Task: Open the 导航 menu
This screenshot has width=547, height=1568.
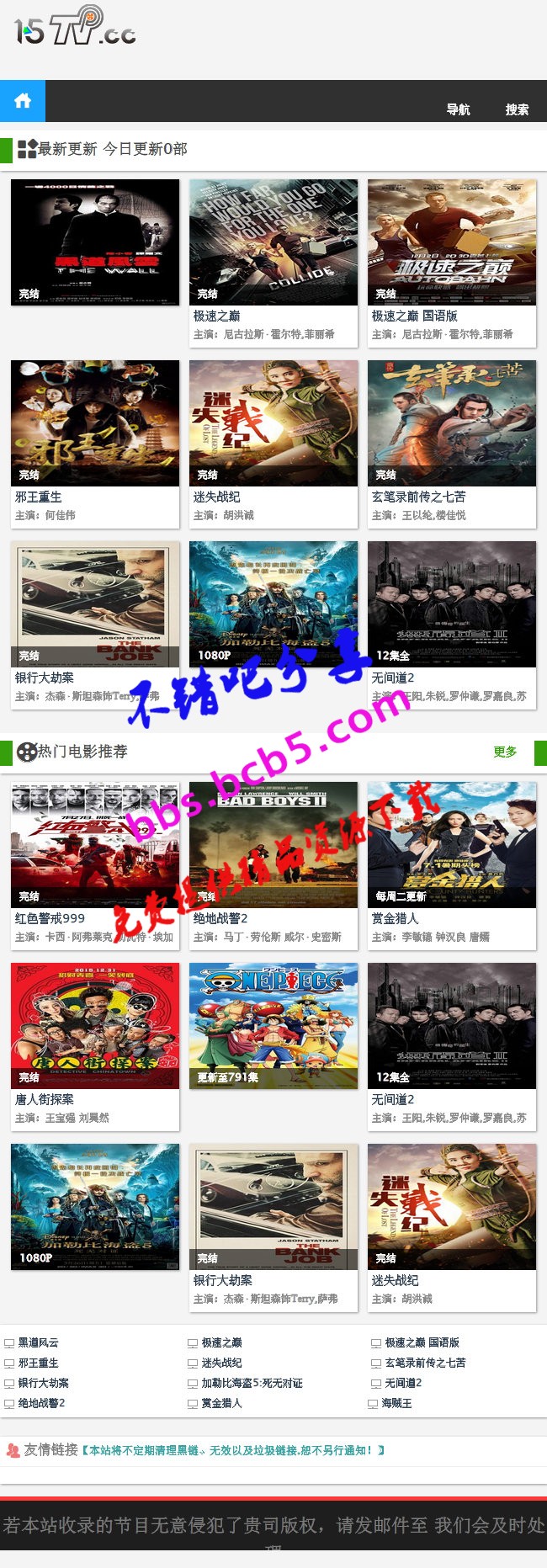Action: [458, 109]
